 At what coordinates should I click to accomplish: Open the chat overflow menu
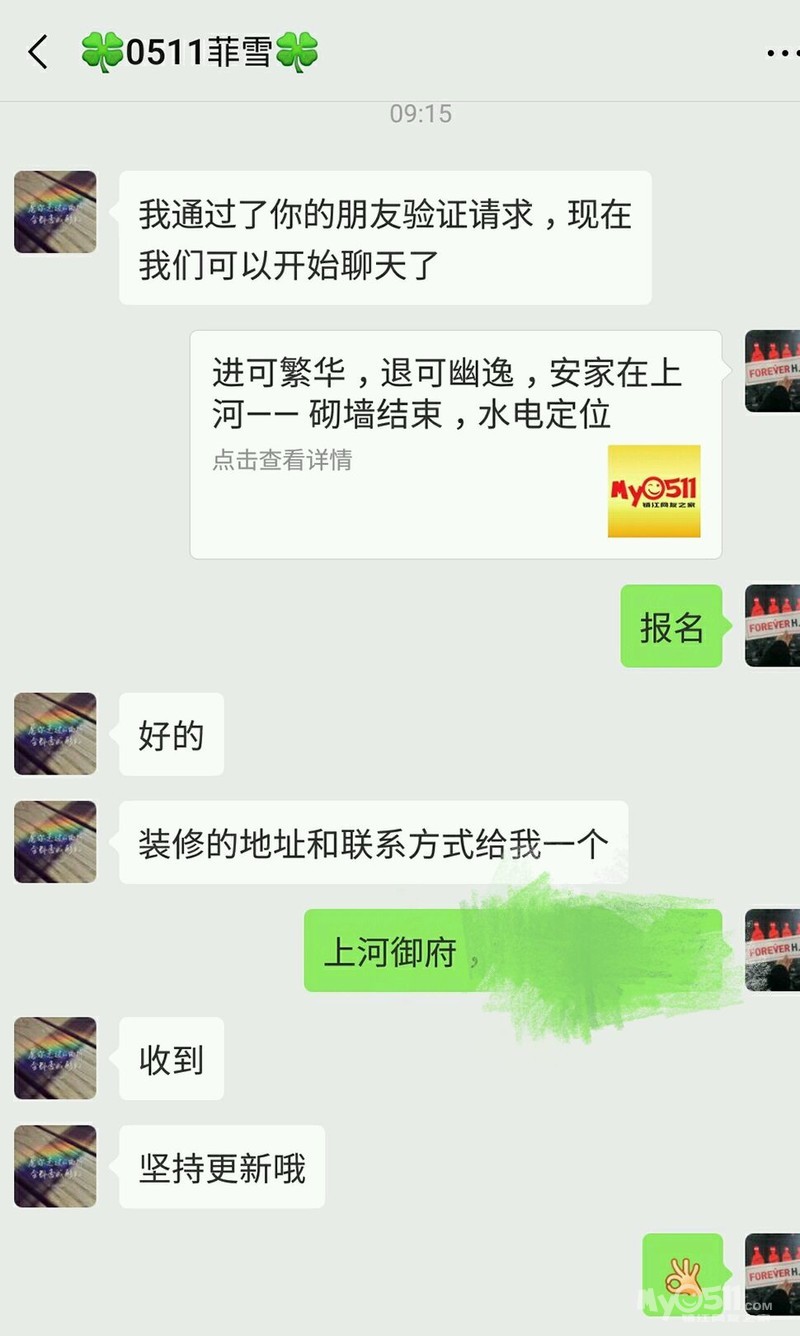click(x=782, y=53)
